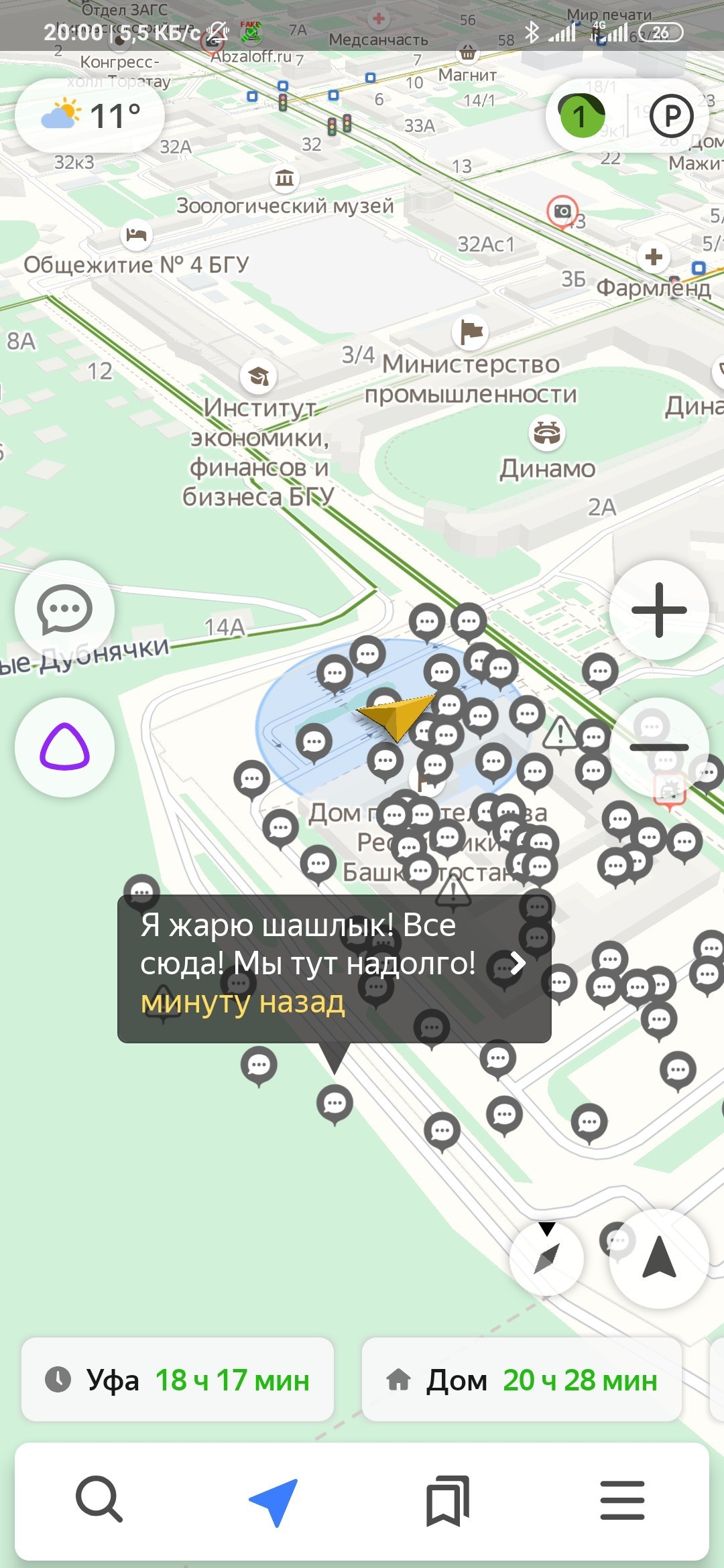This screenshot has width=724, height=1568.
Task: Open saved bookmarks
Action: tap(447, 1500)
